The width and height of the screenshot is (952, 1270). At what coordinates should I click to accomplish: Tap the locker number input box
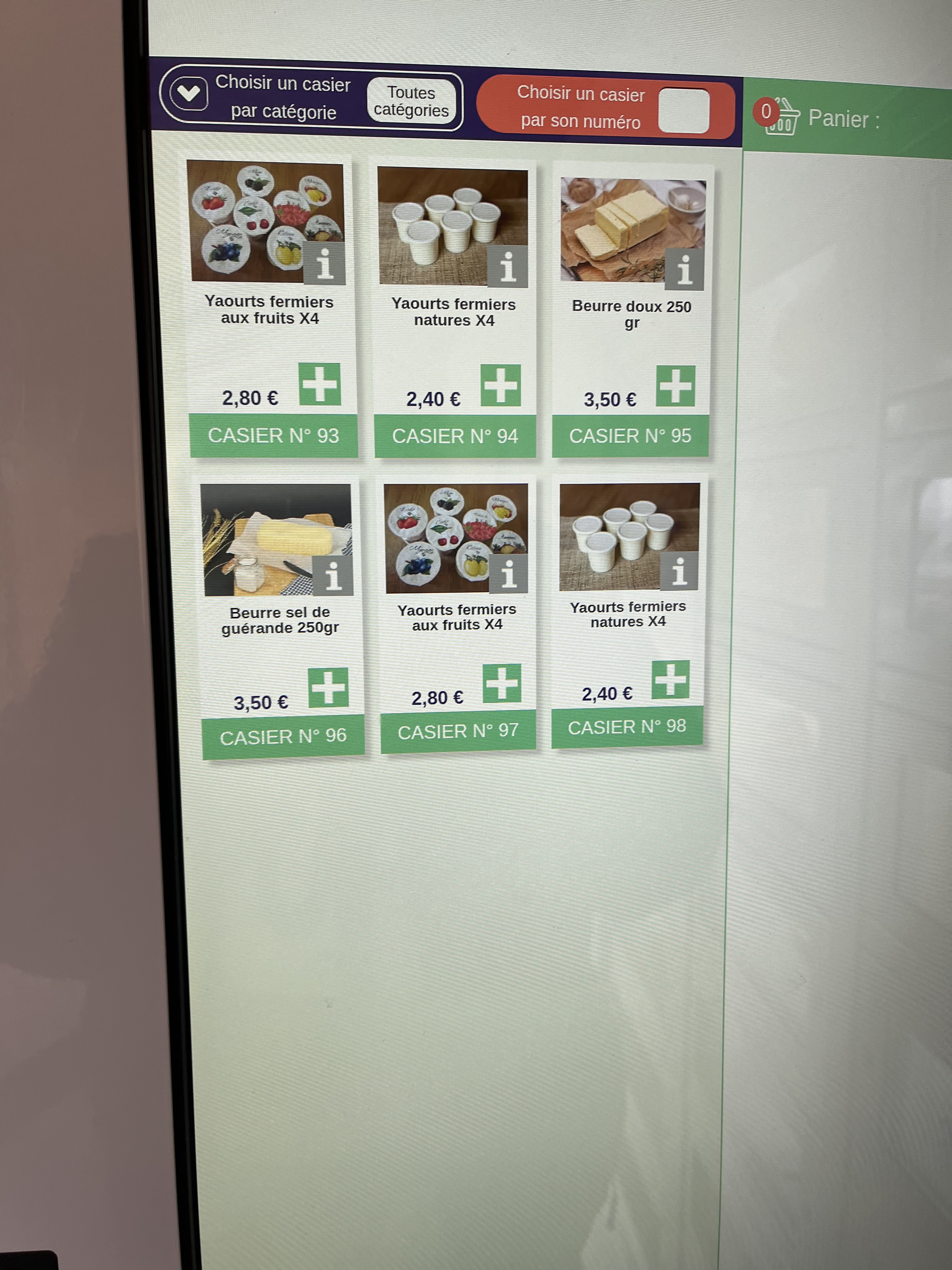(683, 110)
